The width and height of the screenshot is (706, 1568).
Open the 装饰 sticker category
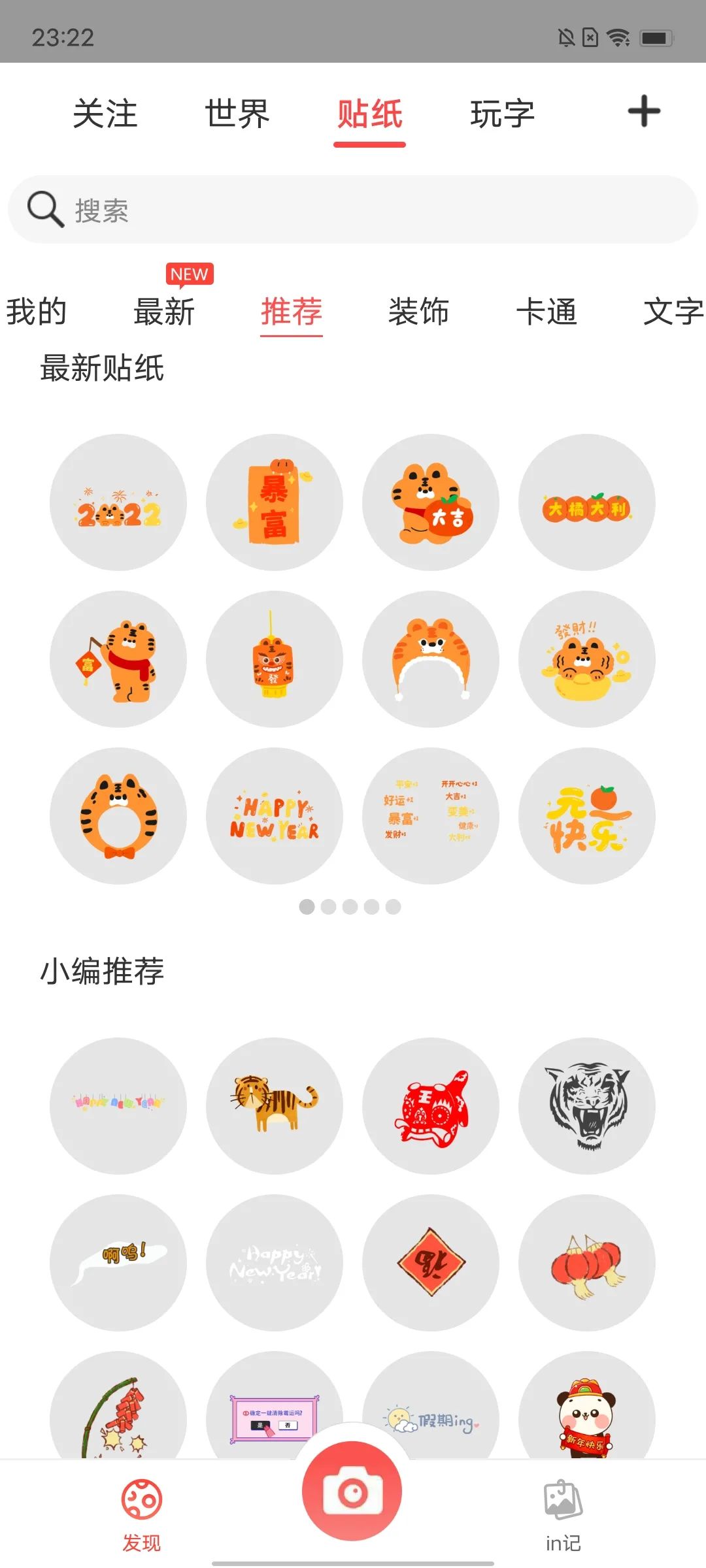(419, 313)
